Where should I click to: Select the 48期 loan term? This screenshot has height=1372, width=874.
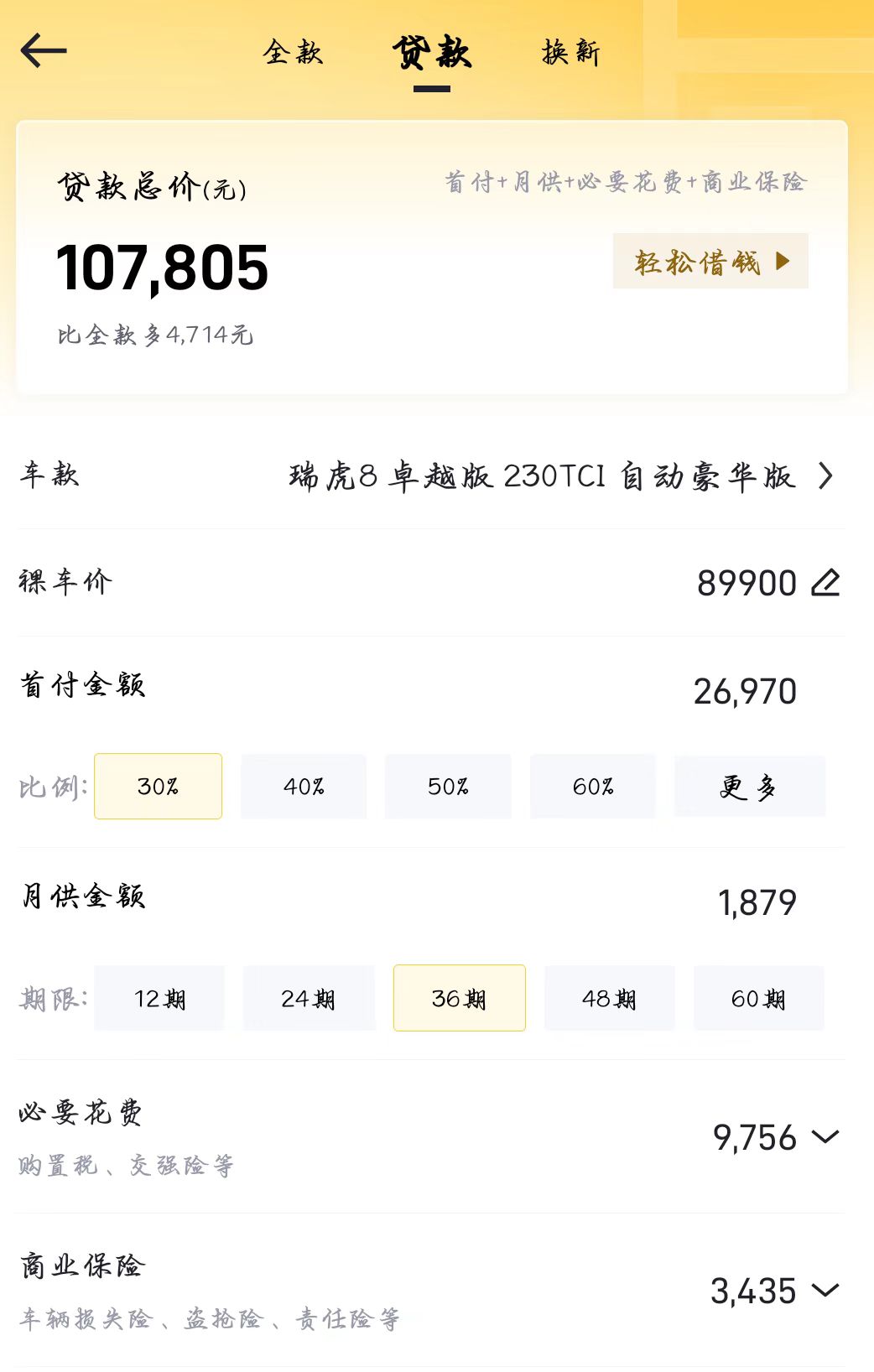point(609,999)
